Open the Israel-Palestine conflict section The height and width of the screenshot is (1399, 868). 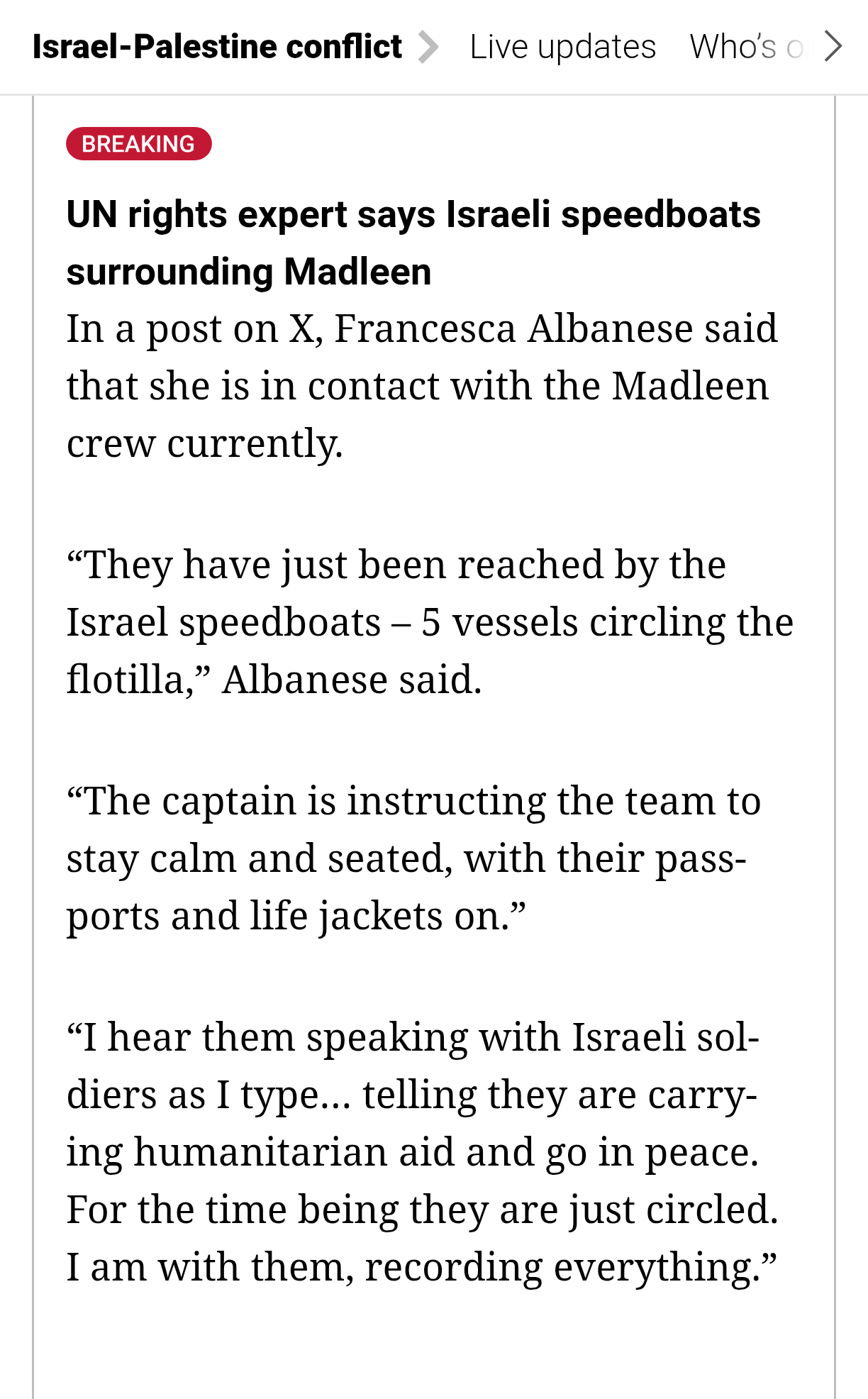(x=217, y=47)
